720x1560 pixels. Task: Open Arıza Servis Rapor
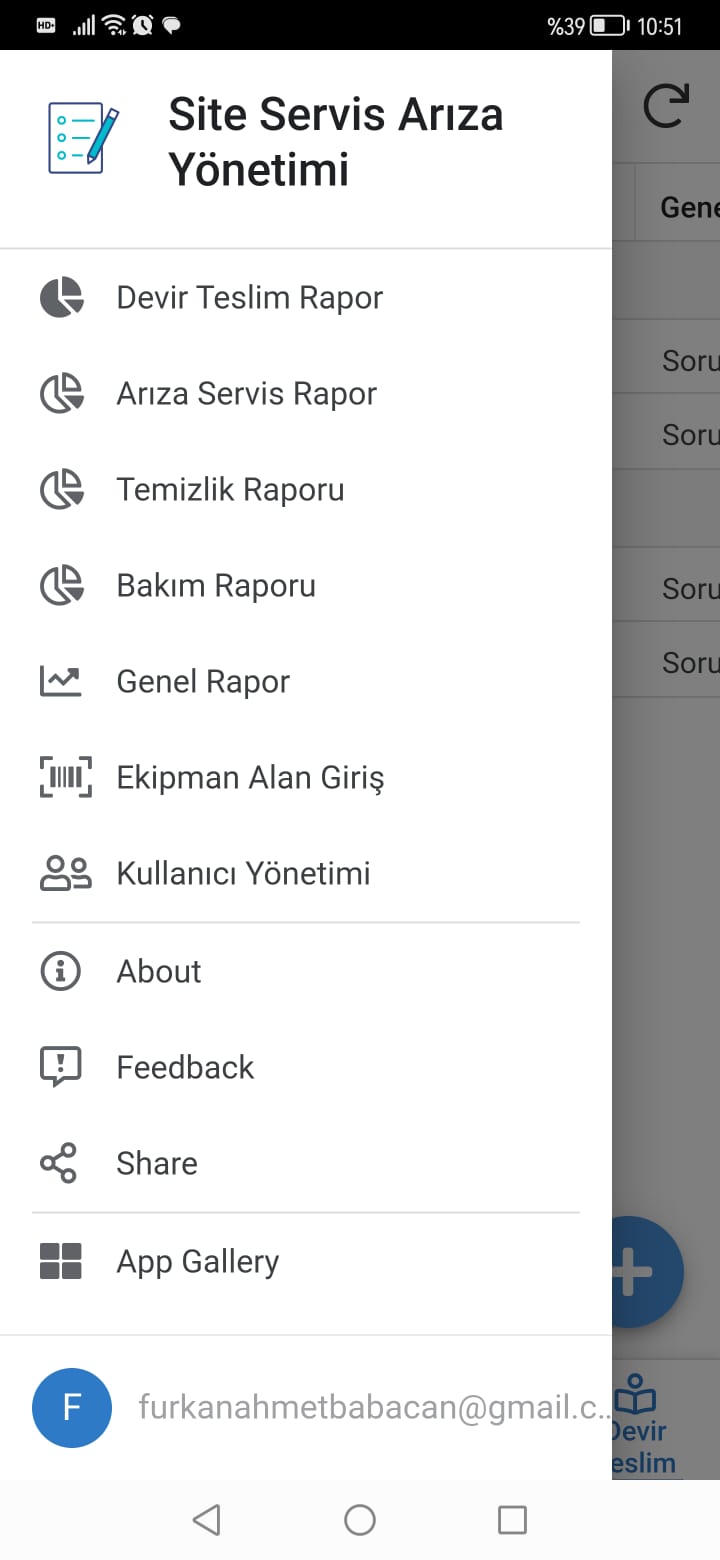coord(306,394)
